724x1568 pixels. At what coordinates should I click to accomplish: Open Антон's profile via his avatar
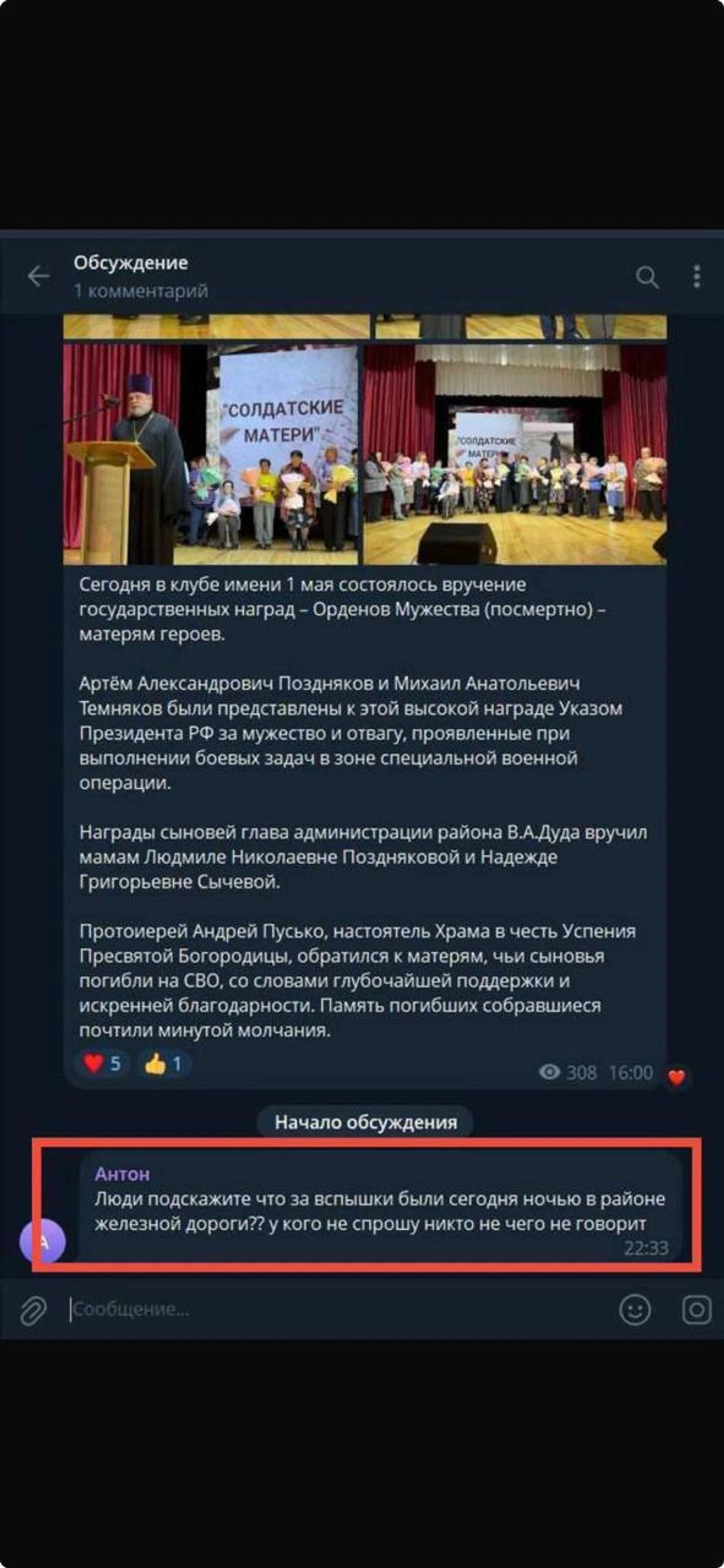tap(42, 1240)
